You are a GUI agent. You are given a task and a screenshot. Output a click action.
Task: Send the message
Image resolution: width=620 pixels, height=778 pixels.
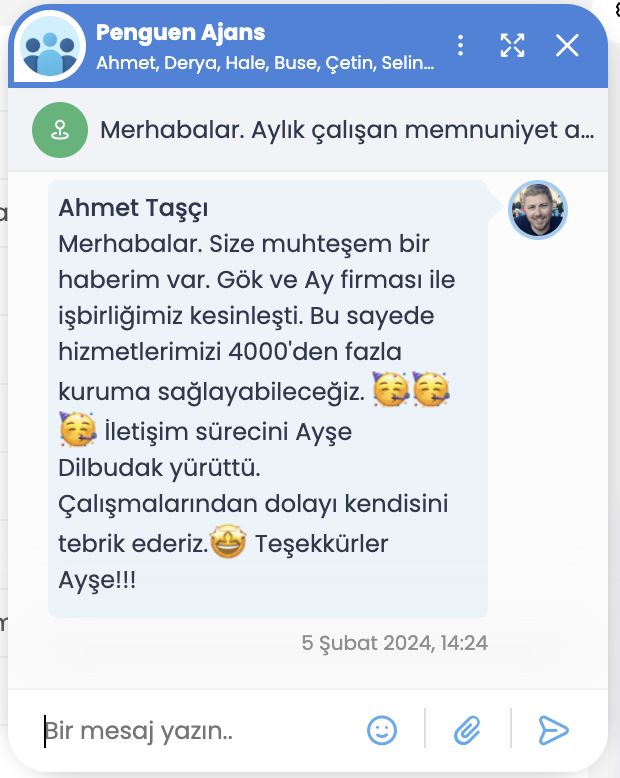tap(553, 731)
